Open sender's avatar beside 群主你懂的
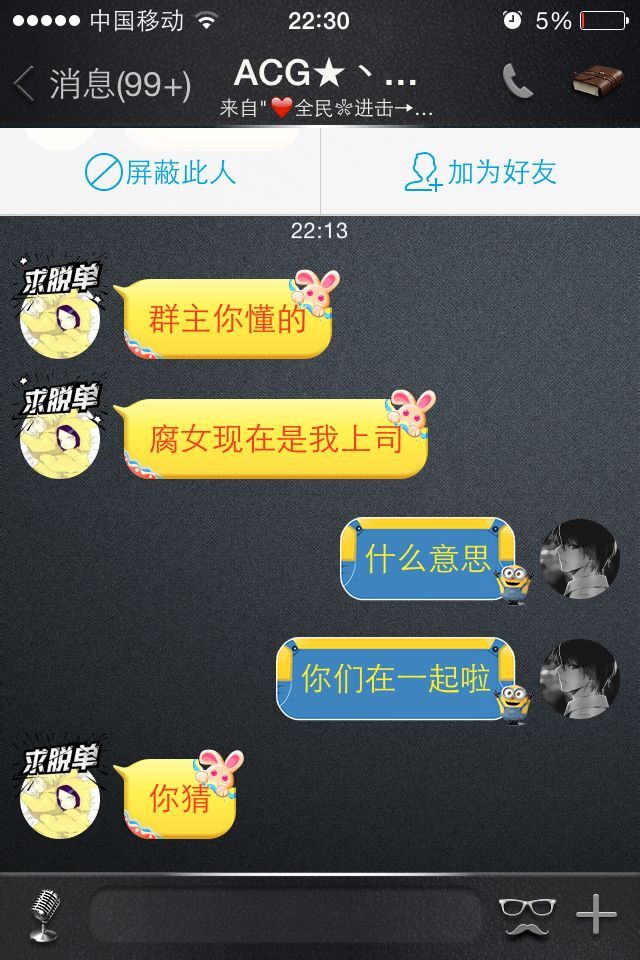This screenshot has width=640, height=960. [x=60, y=317]
